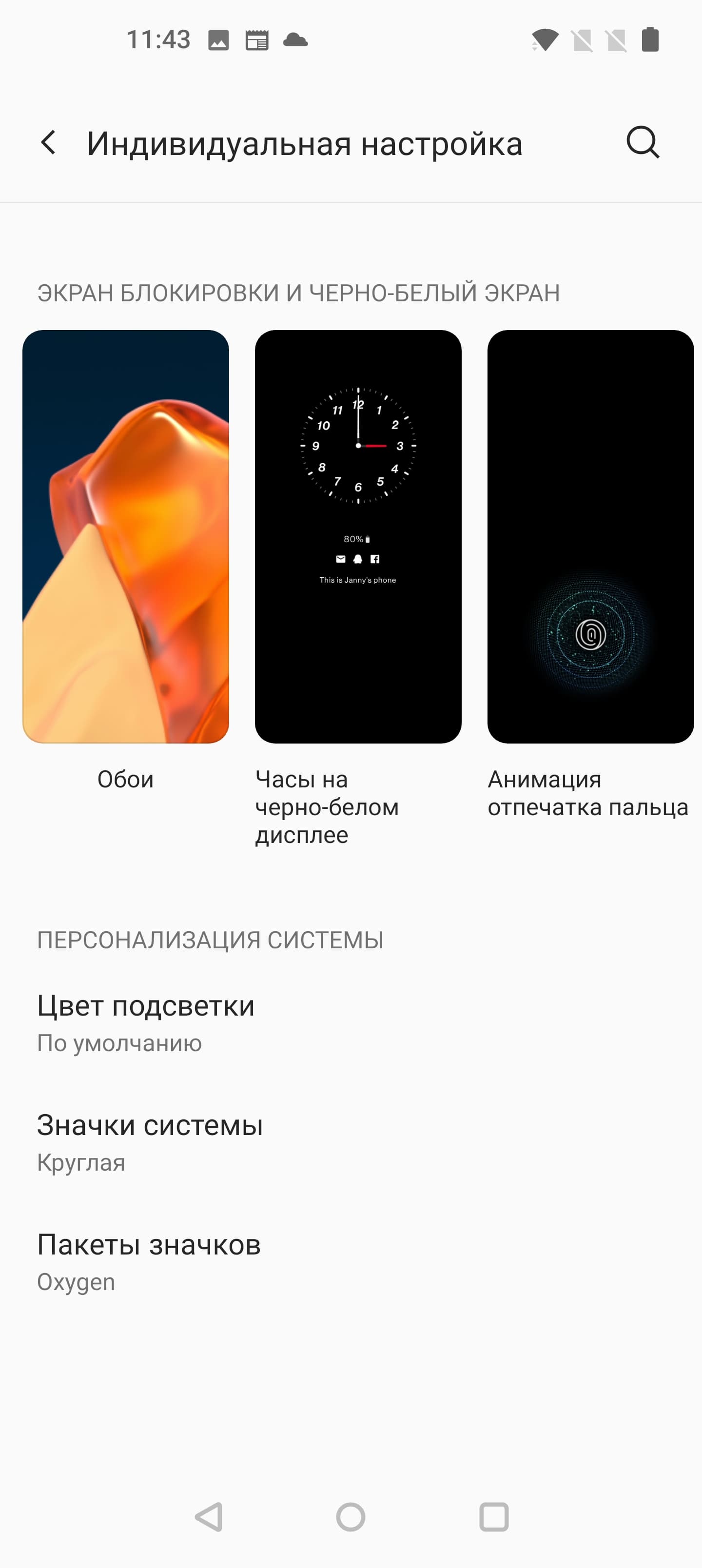The image size is (702, 1568).
Task: Go back from Индивидуальная настройка
Action: click(48, 143)
